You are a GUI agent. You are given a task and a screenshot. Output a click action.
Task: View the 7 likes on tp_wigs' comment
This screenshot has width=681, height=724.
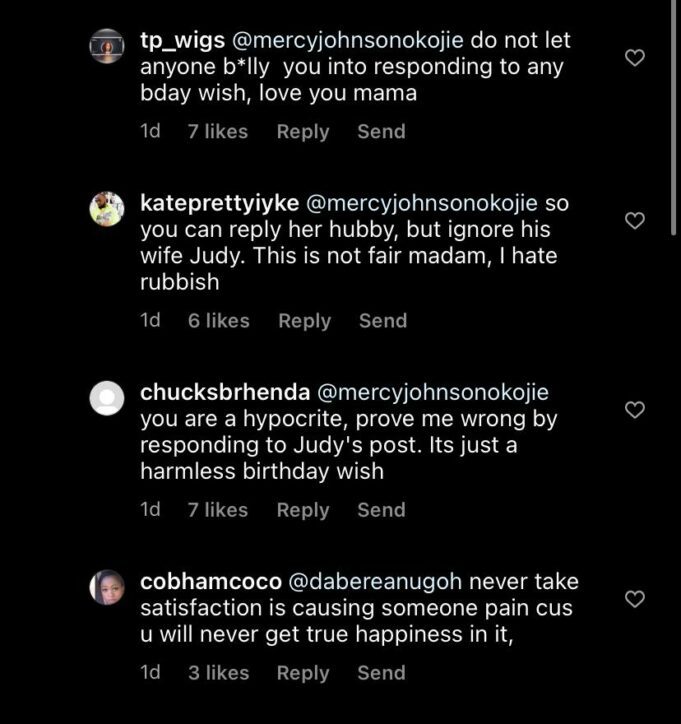point(217,132)
